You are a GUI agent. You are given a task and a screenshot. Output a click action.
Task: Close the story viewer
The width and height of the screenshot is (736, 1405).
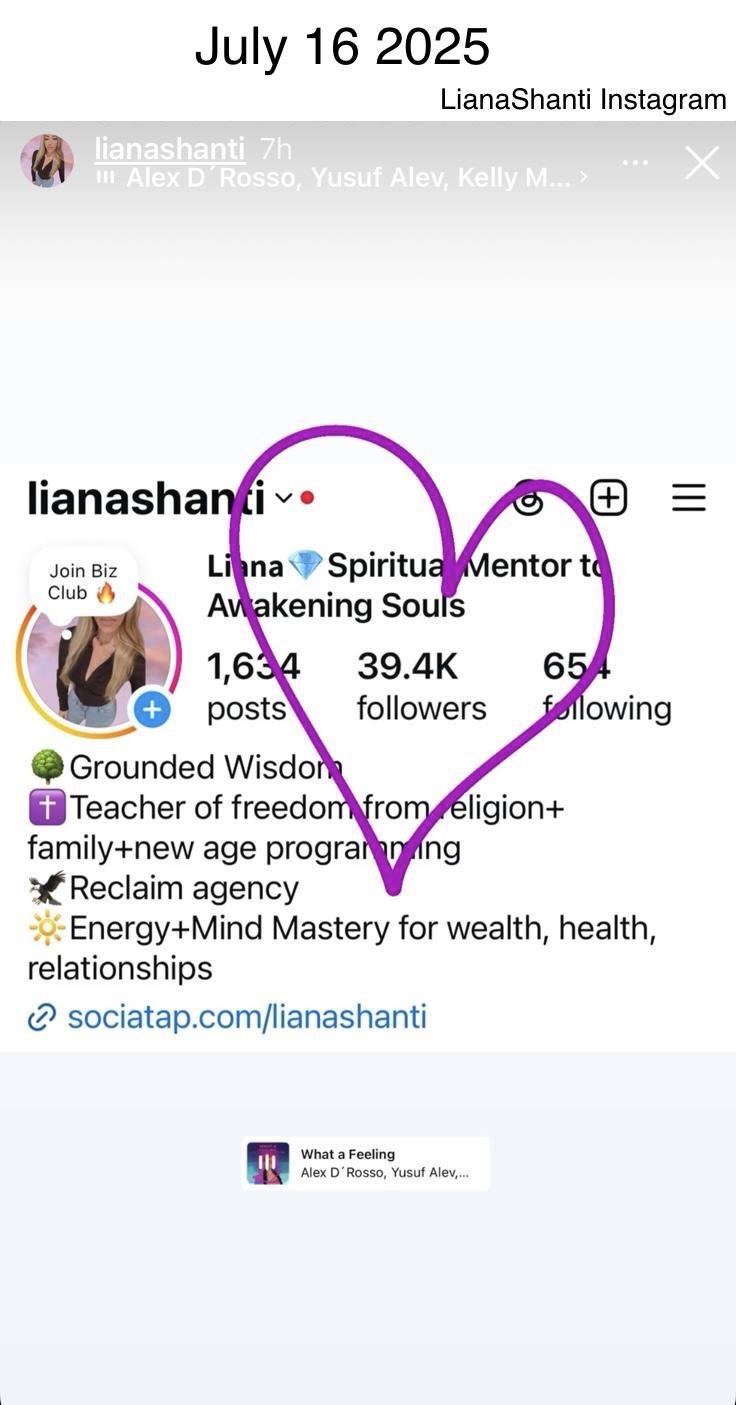[701, 162]
